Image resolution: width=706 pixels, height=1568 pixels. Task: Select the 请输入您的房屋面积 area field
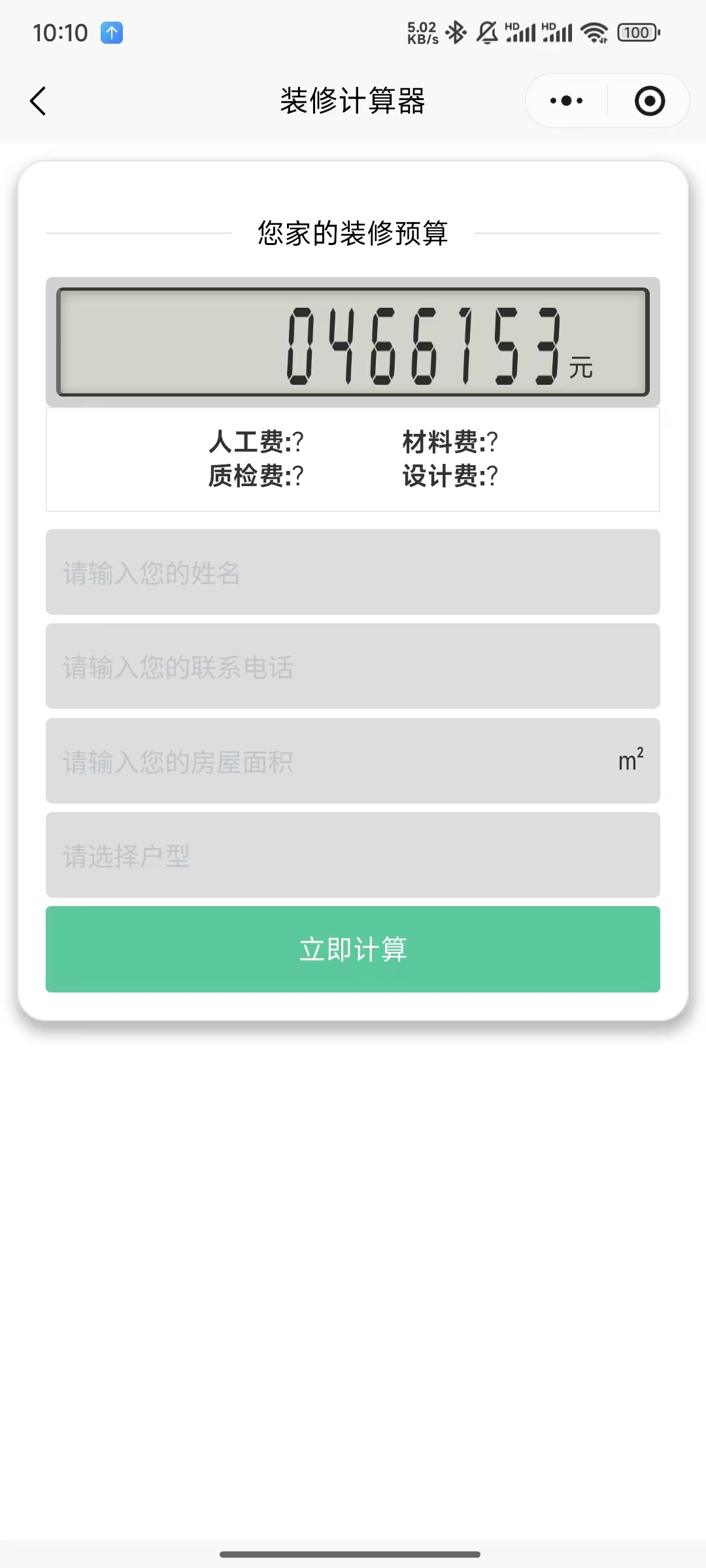(x=327, y=761)
